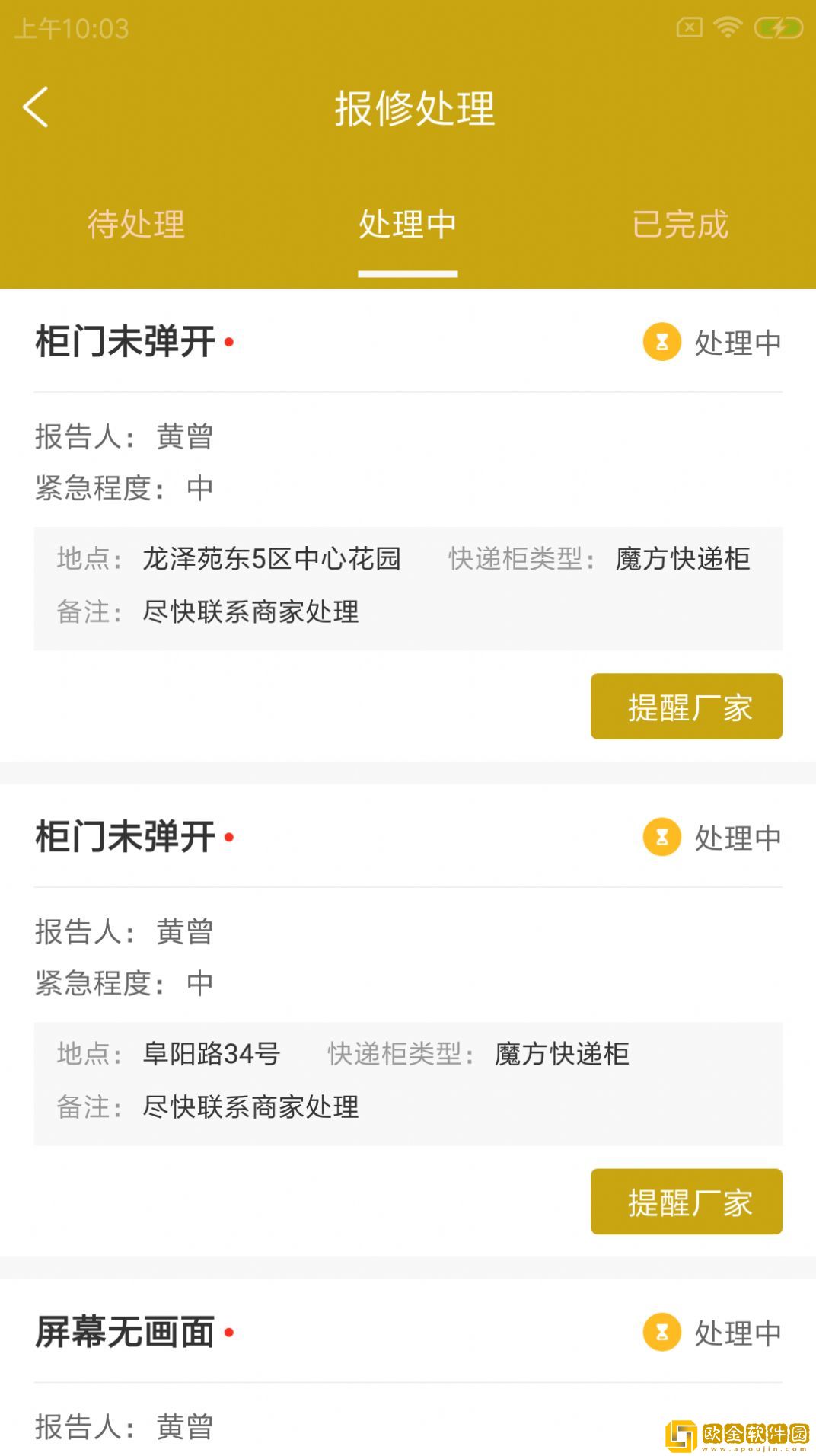Tap the location 龙泽苑东5区中心花园
816x1456 pixels.
tap(273, 558)
